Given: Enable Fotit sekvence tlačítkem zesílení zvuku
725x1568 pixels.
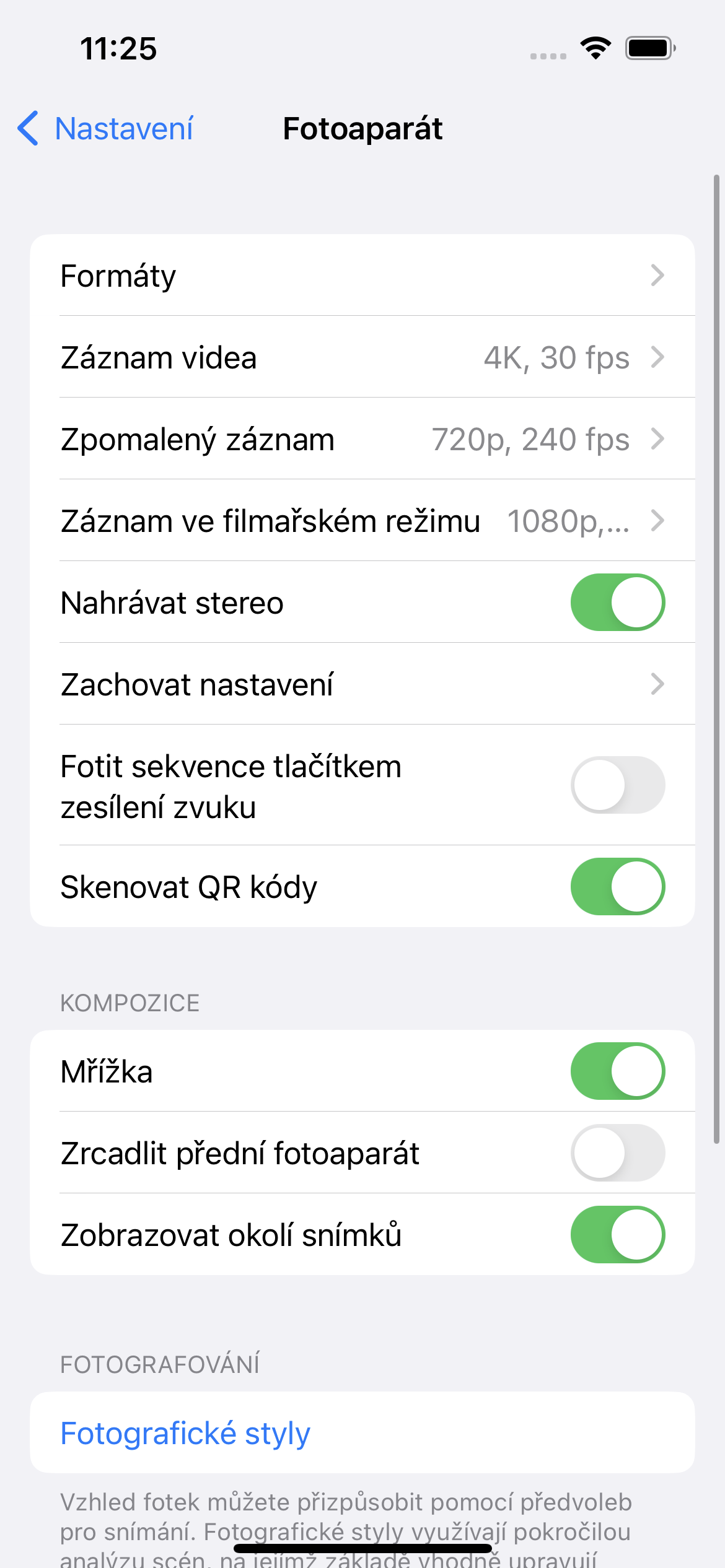Looking at the screenshot, I should 617,785.
